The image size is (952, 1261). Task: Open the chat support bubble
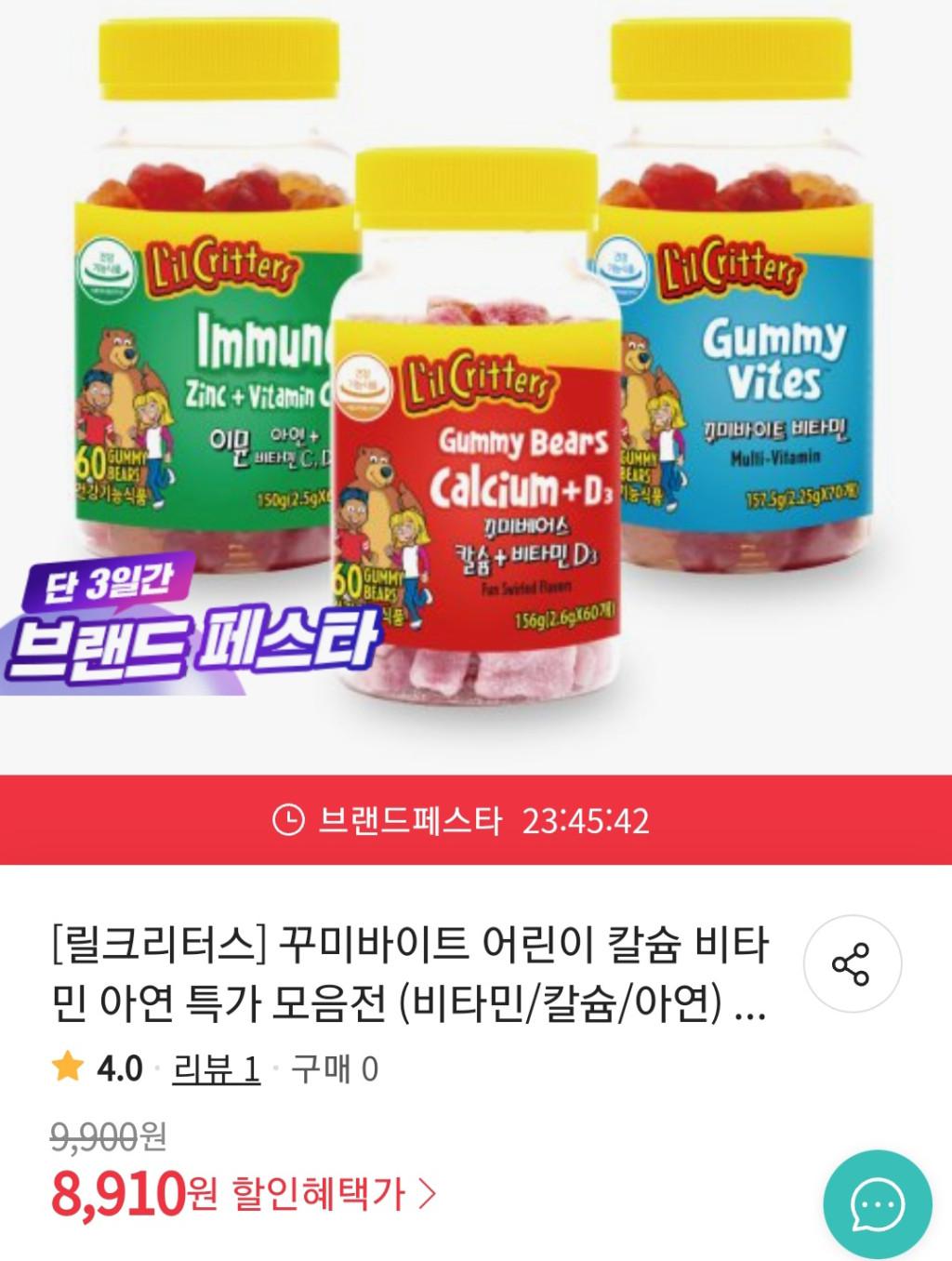877,1206
